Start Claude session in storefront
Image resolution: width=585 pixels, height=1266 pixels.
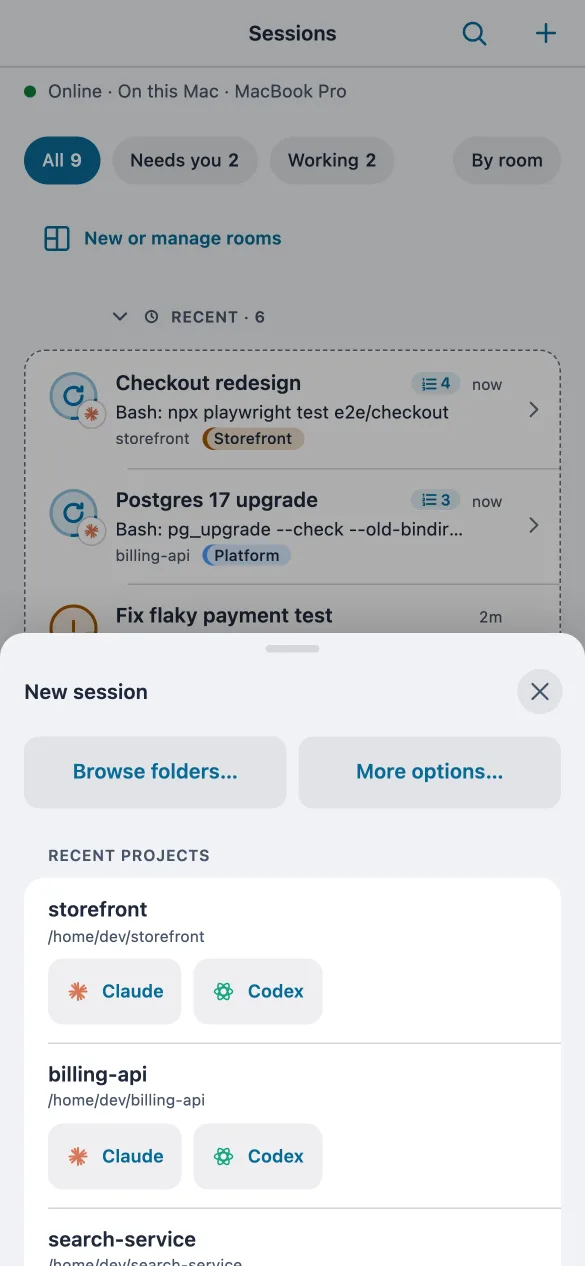tap(115, 991)
